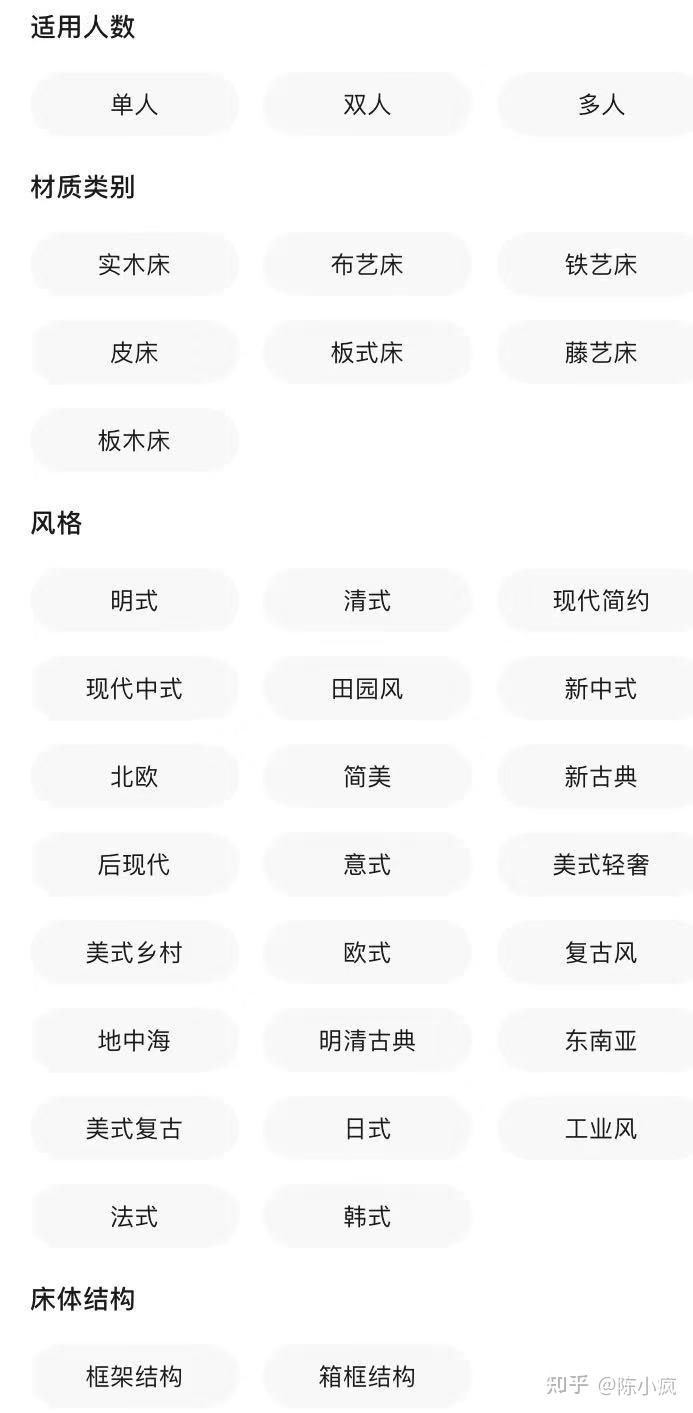Image resolution: width=693 pixels, height=1413 pixels.
Task: Select 北欧 under 风格
Action: pos(134,776)
